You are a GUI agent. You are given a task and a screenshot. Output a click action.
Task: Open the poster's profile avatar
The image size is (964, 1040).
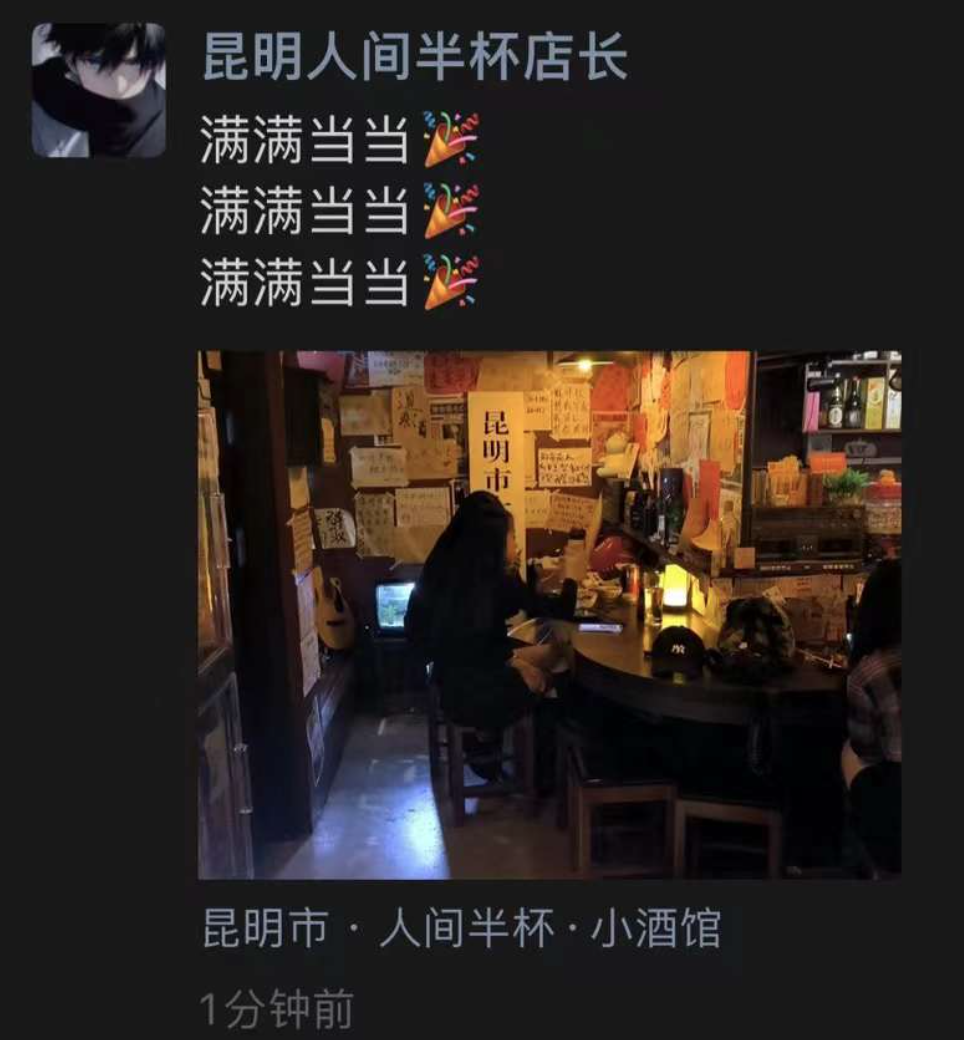pyautogui.click(x=98, y=90)
